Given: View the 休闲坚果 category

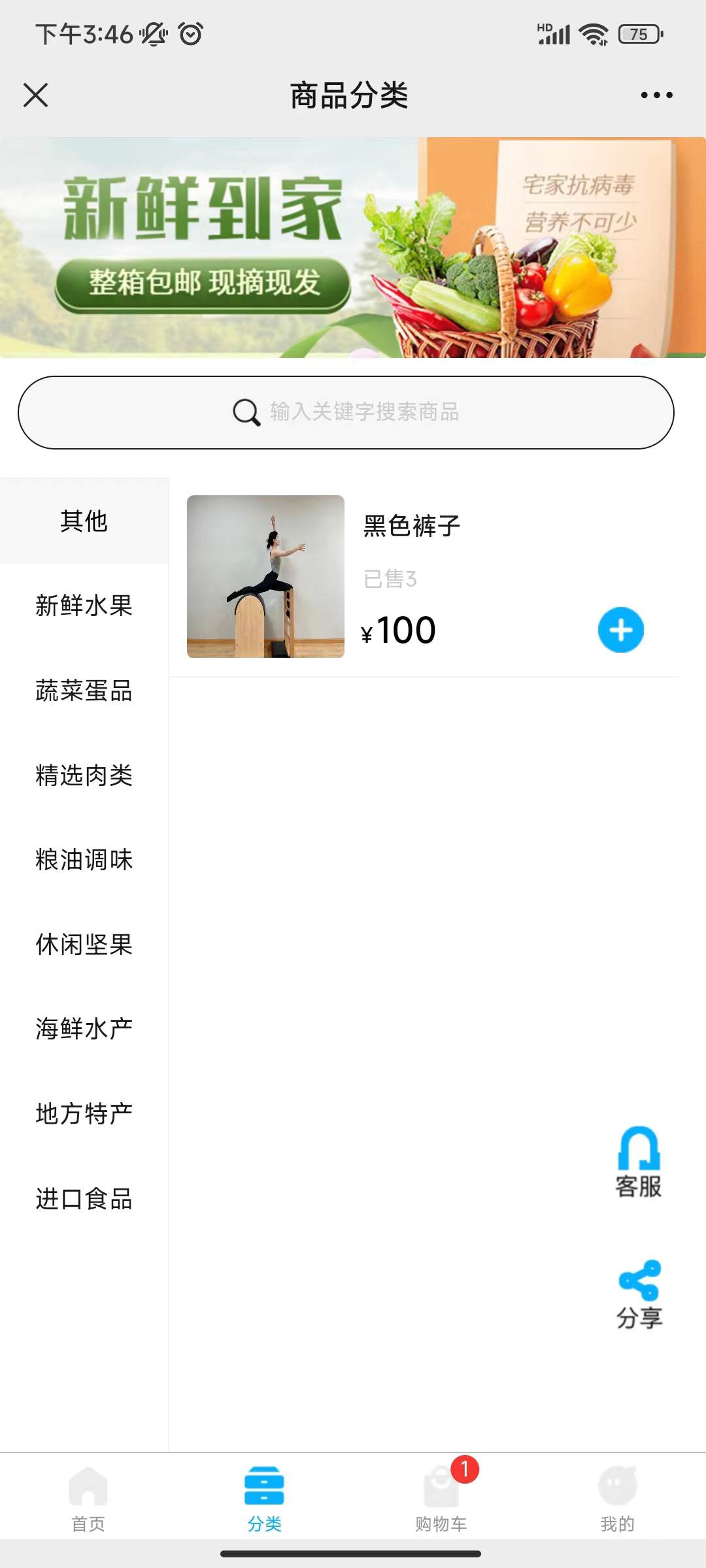Looking at the screenshot, I should pyautogui.click(x=84, y=945).
